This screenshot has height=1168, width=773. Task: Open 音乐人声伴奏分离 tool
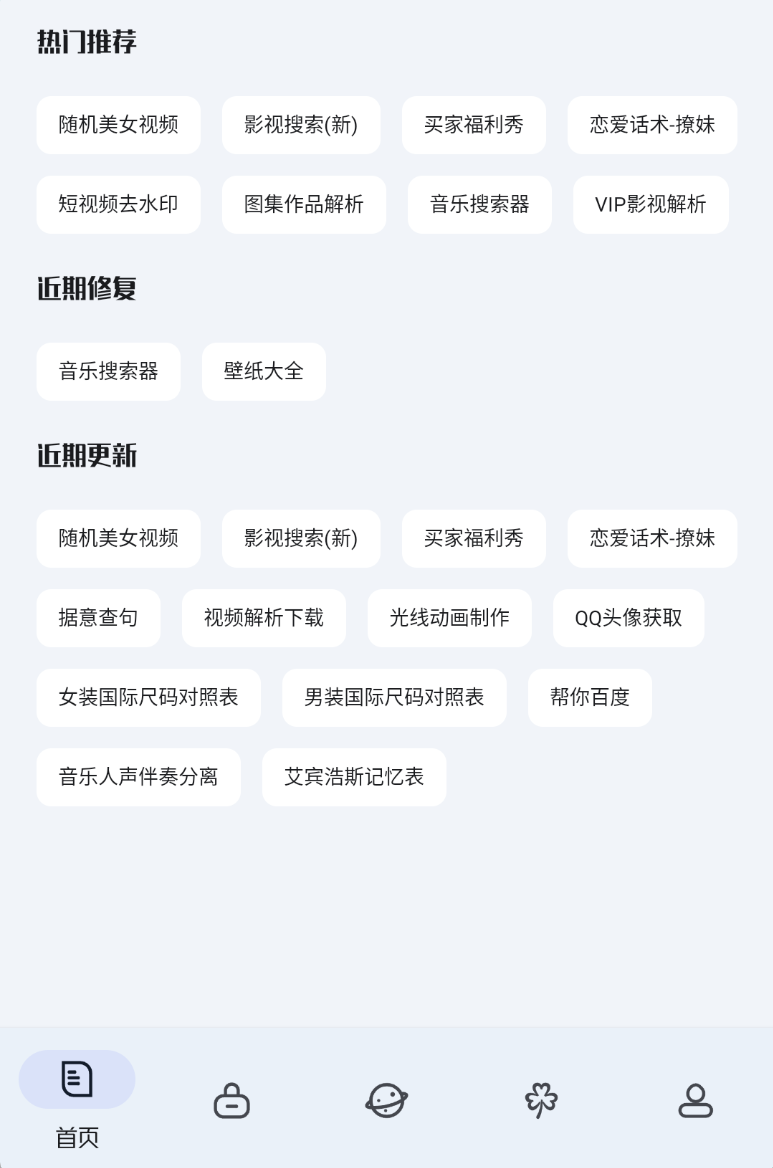[x=138, y=777]
